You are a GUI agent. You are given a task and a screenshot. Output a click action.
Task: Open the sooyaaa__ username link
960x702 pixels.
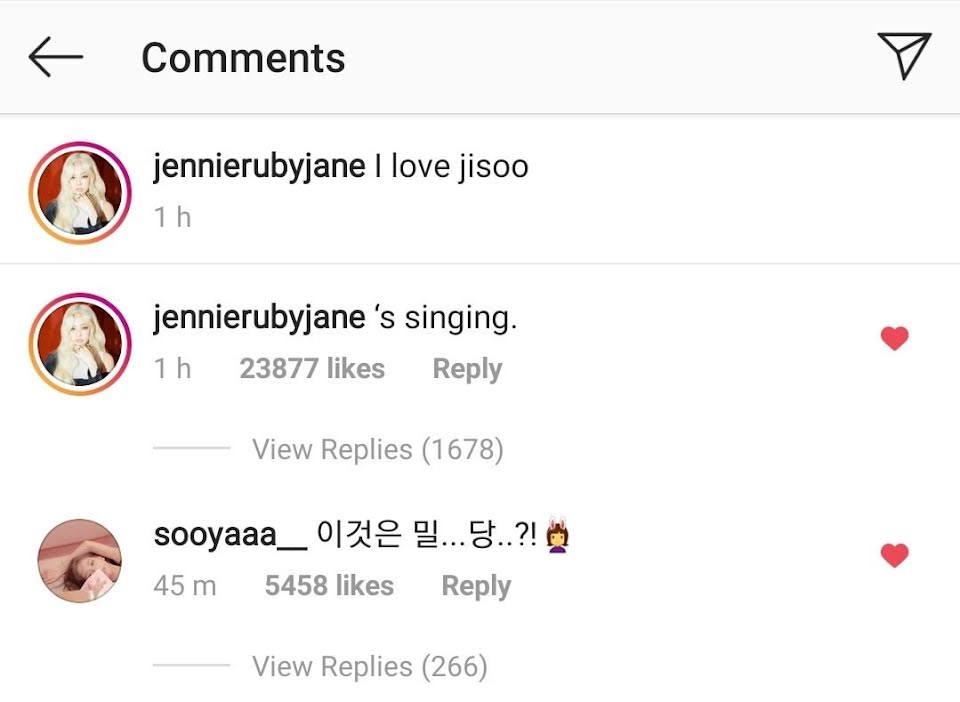click(230, 535)
